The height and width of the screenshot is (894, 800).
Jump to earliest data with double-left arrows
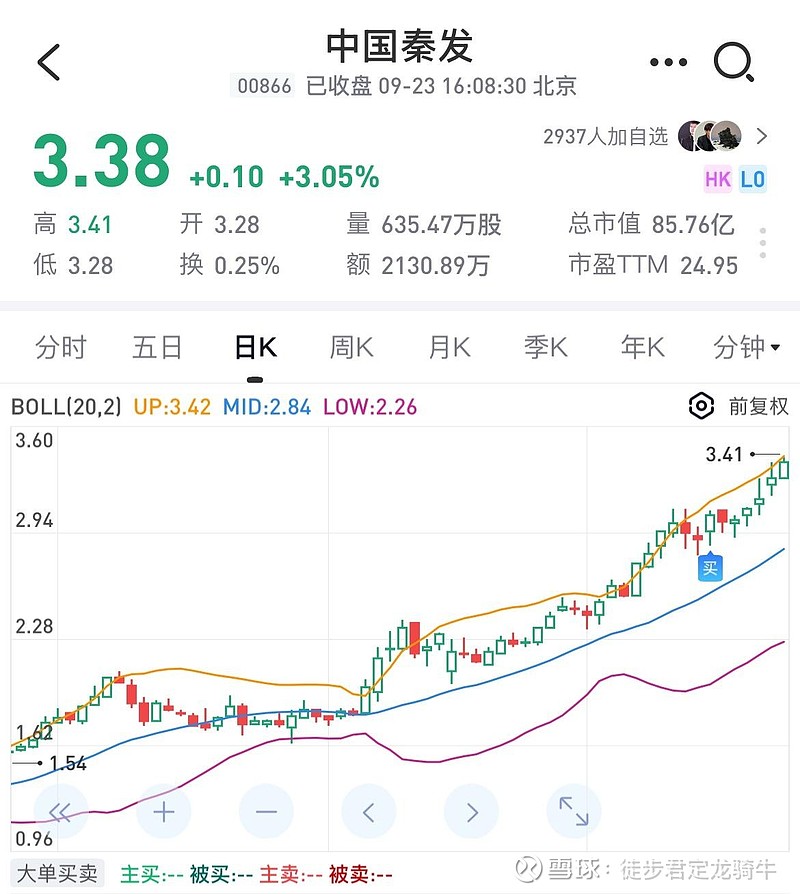tap(62, 811)
